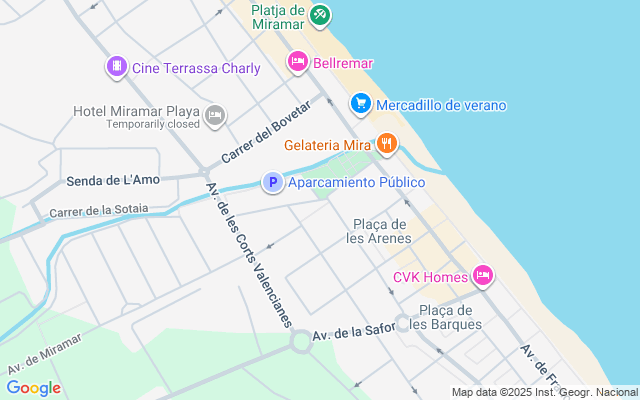The height and width of the screenshot is (400, 640).
Task: Select the CVK Homes lodging pin
Action: click(483, 276)
